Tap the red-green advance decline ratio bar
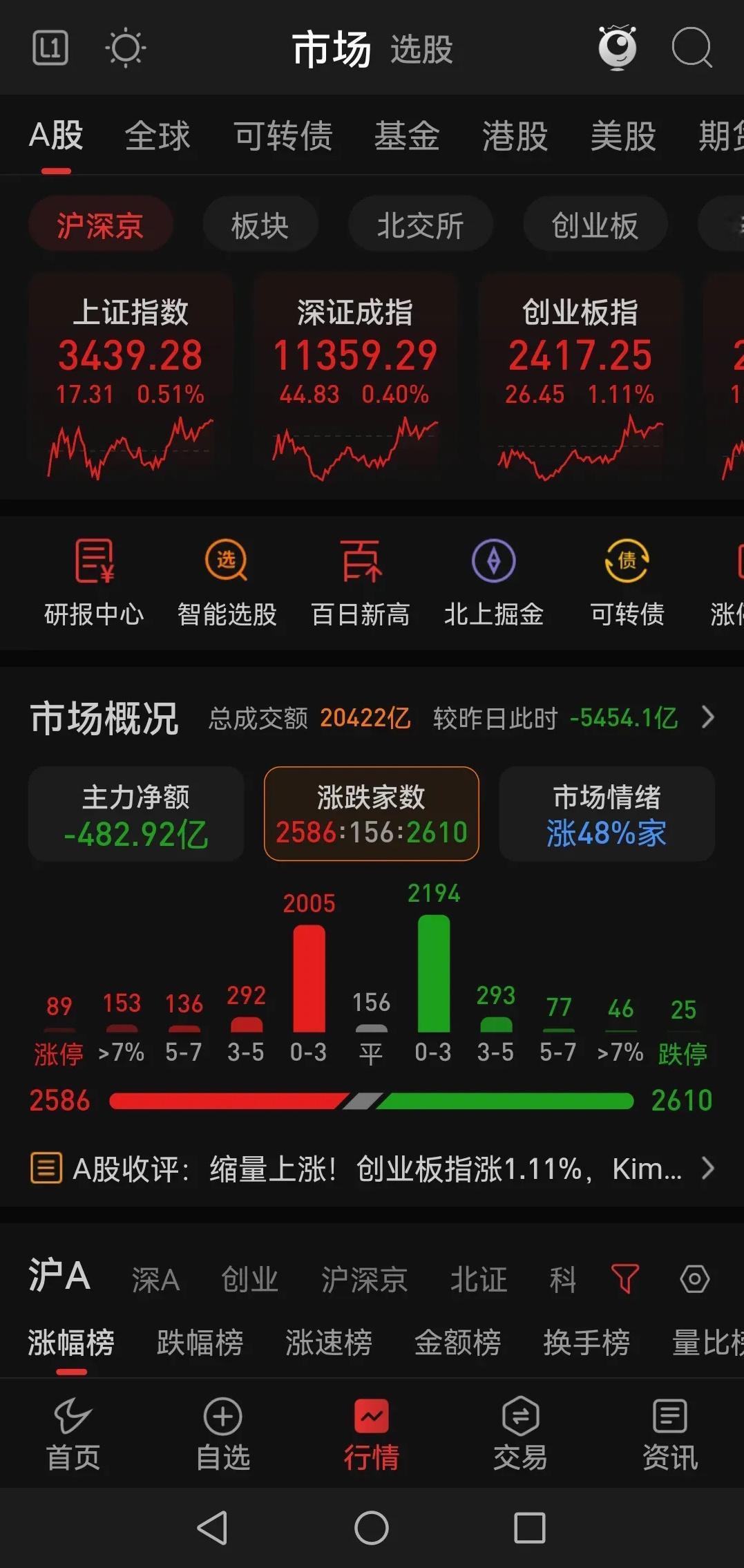 [x=373, y=1099]
